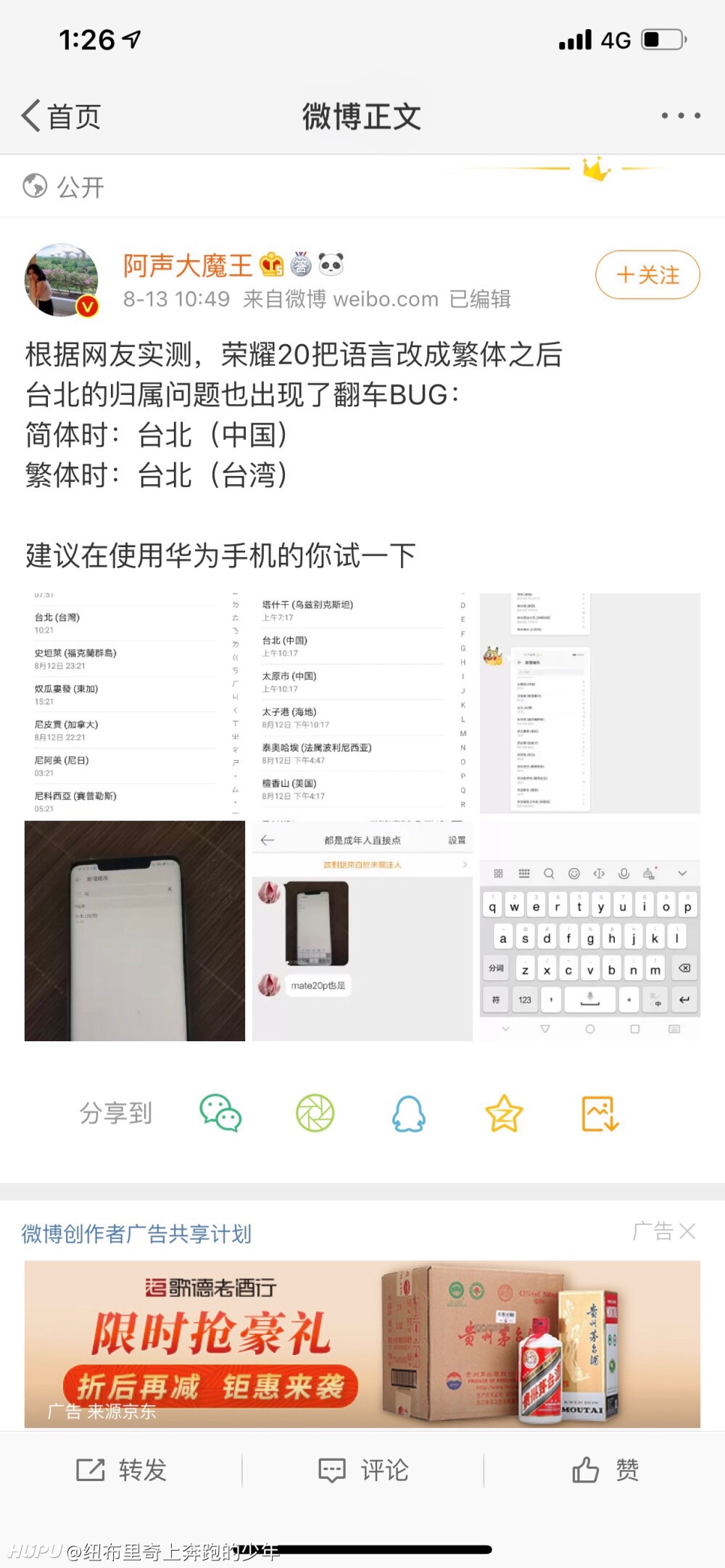Open the second post image with 台北 (中国)
This screenshot has height=1568, width=725.
pos(362,703)
